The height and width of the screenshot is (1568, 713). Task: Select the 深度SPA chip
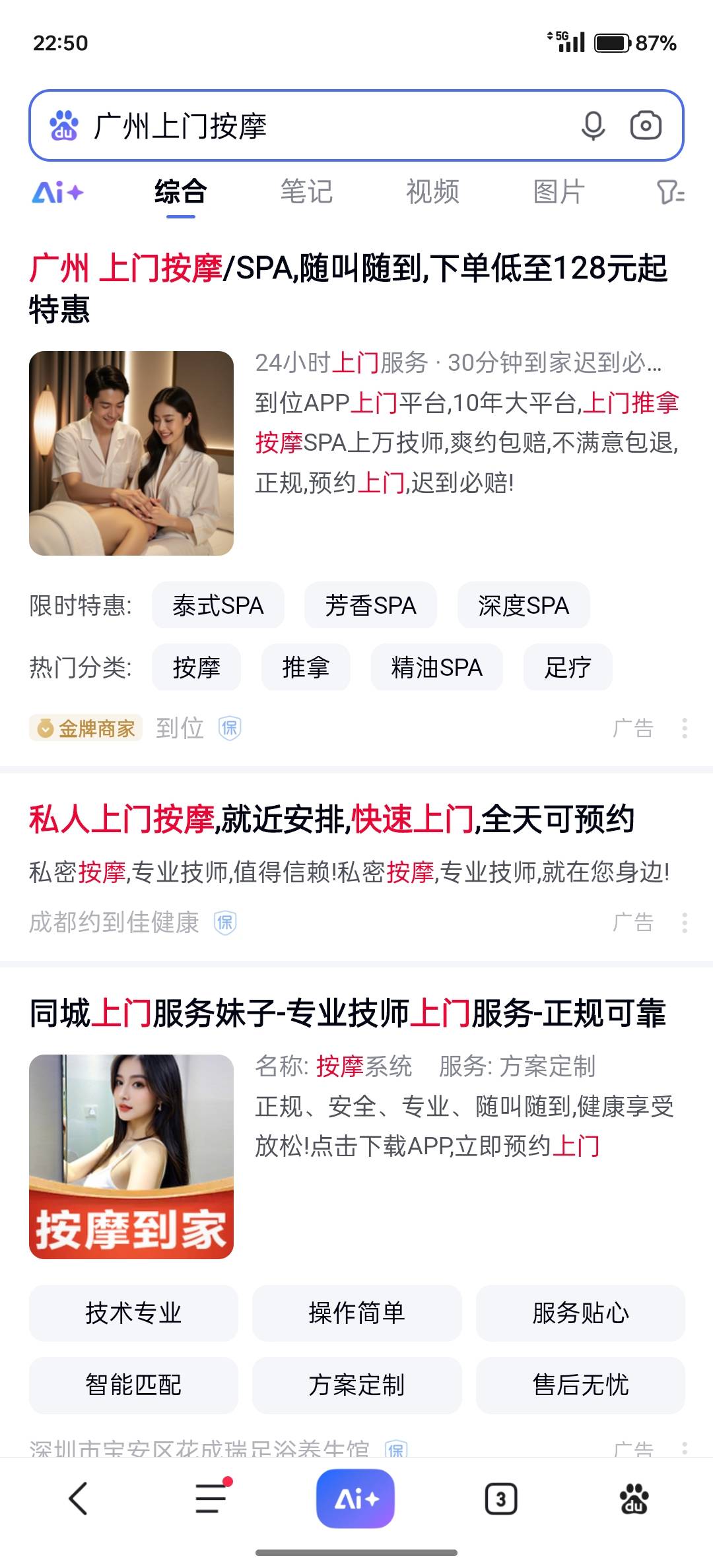[x=524, y=605]
